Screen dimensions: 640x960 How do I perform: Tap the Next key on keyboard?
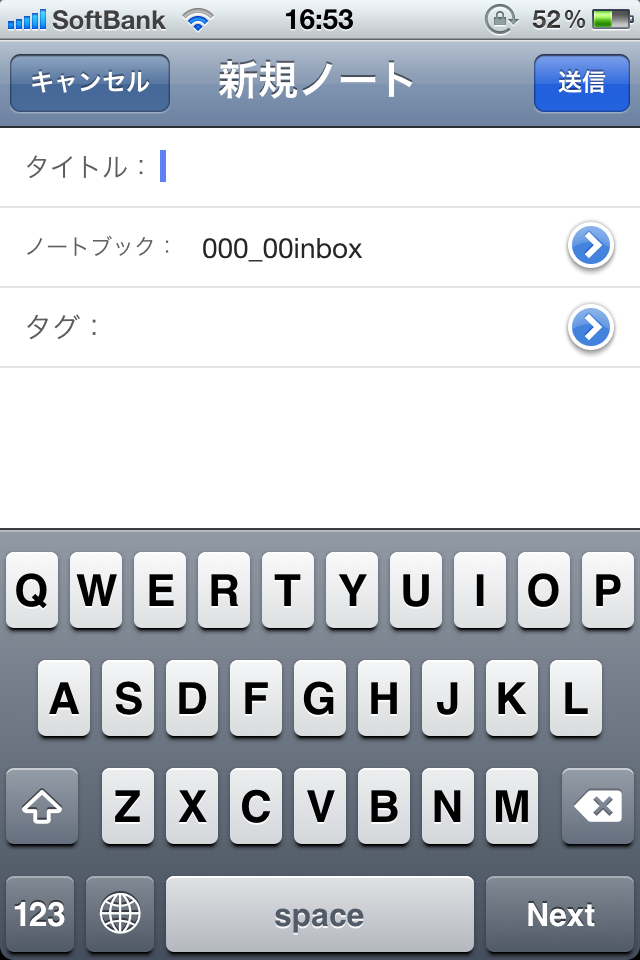click(560, 914)
